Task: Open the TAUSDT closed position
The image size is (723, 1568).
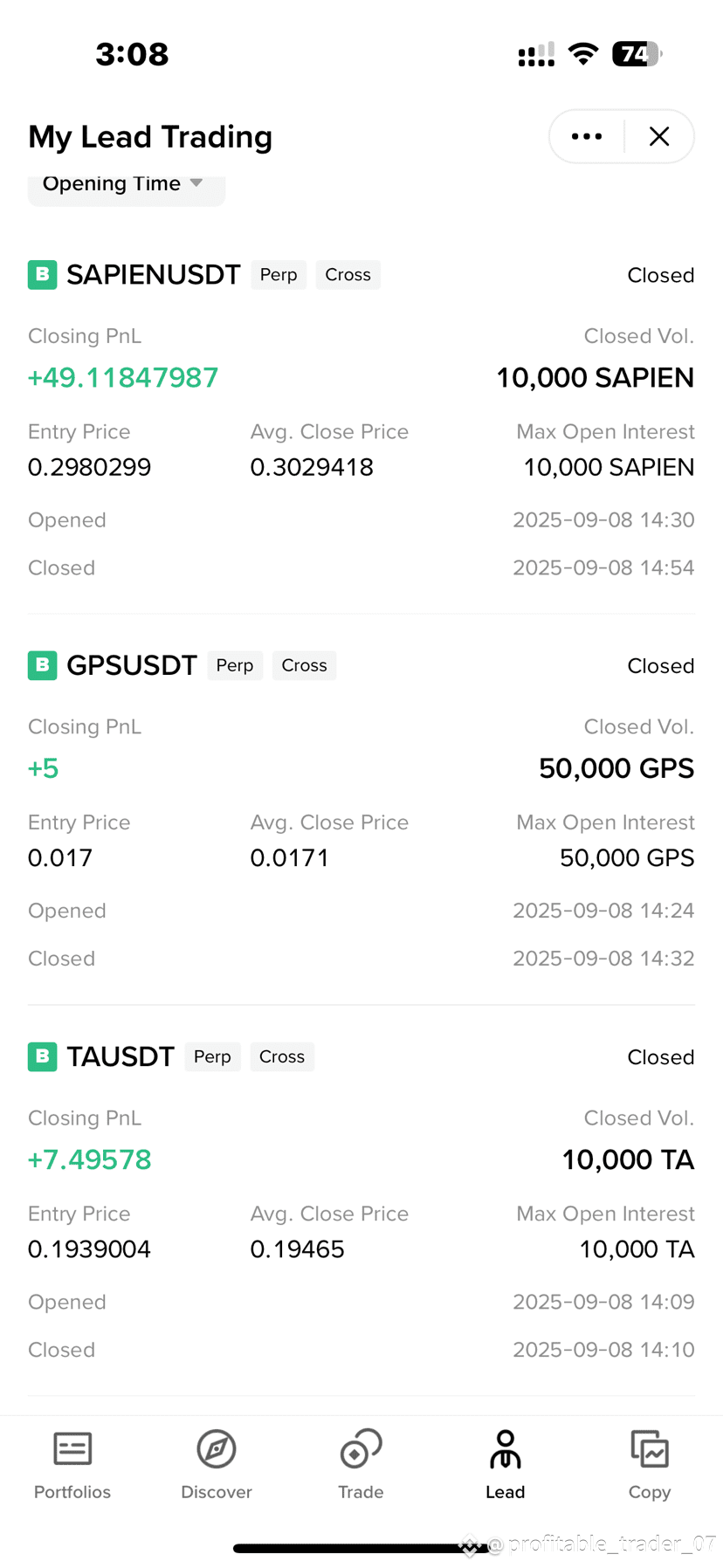Action: [x=361, y=1201]
